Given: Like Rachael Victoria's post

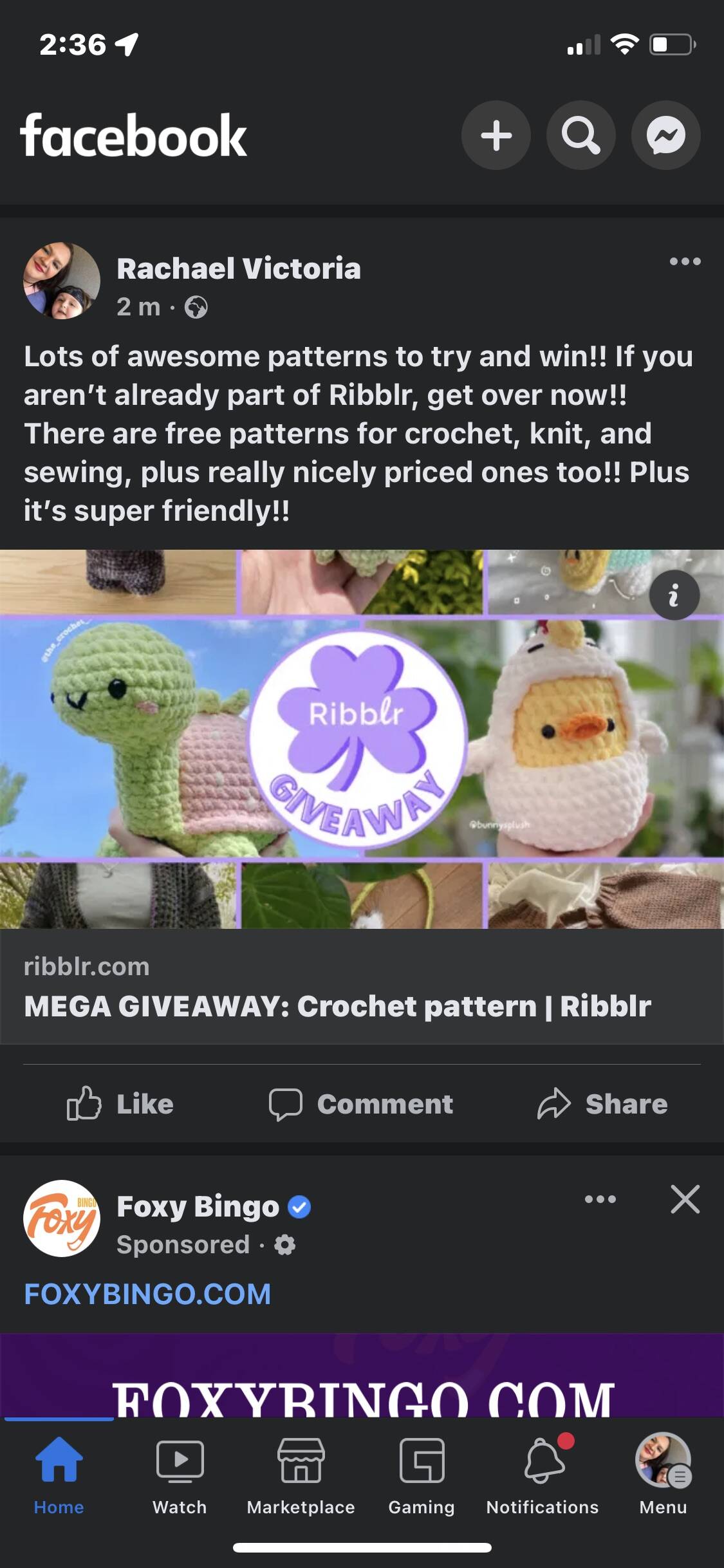Looking at the screenshot, I should (x=120, y=1103).
